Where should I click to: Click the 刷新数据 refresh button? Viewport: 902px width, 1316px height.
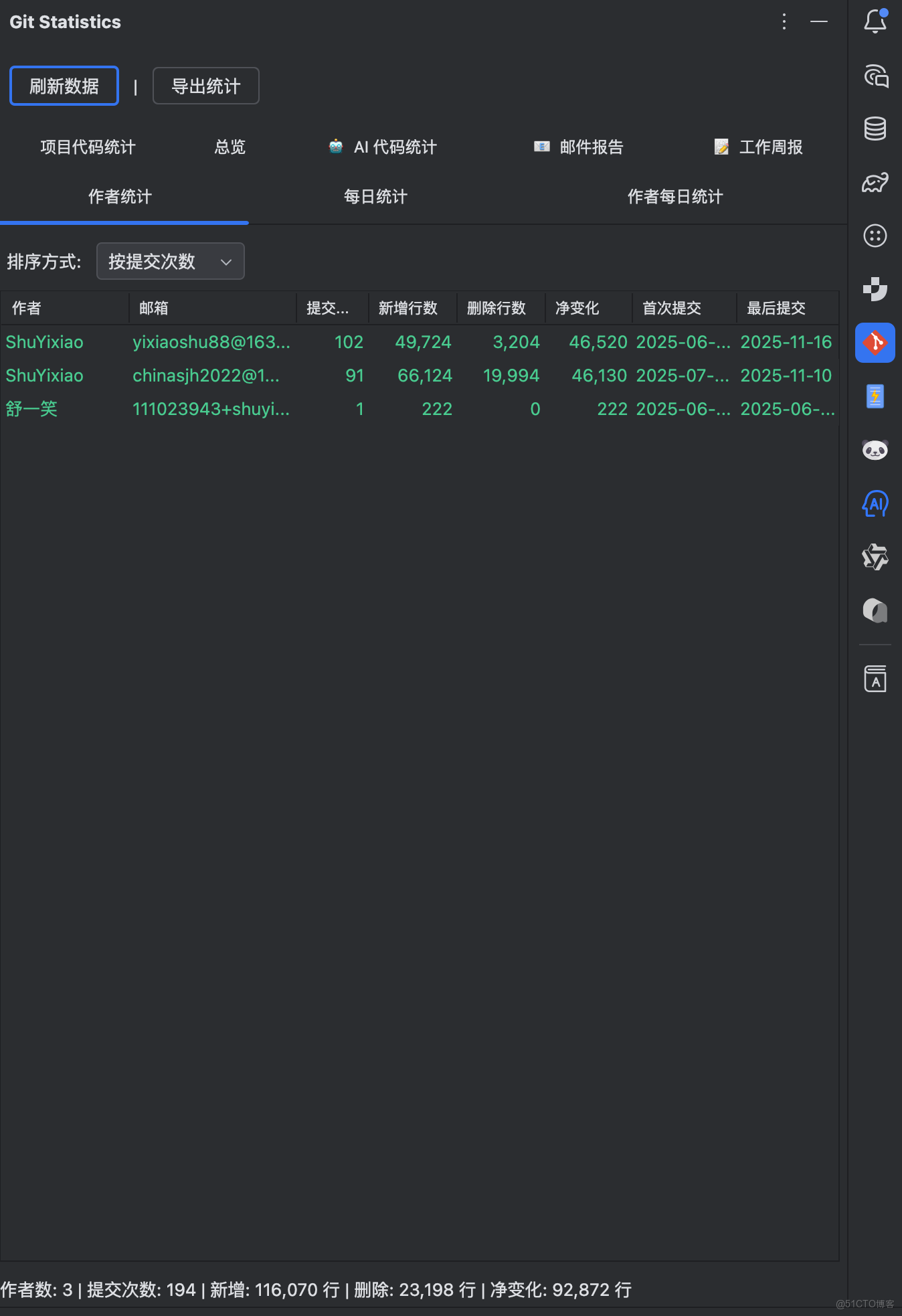(x=64, y=86)
